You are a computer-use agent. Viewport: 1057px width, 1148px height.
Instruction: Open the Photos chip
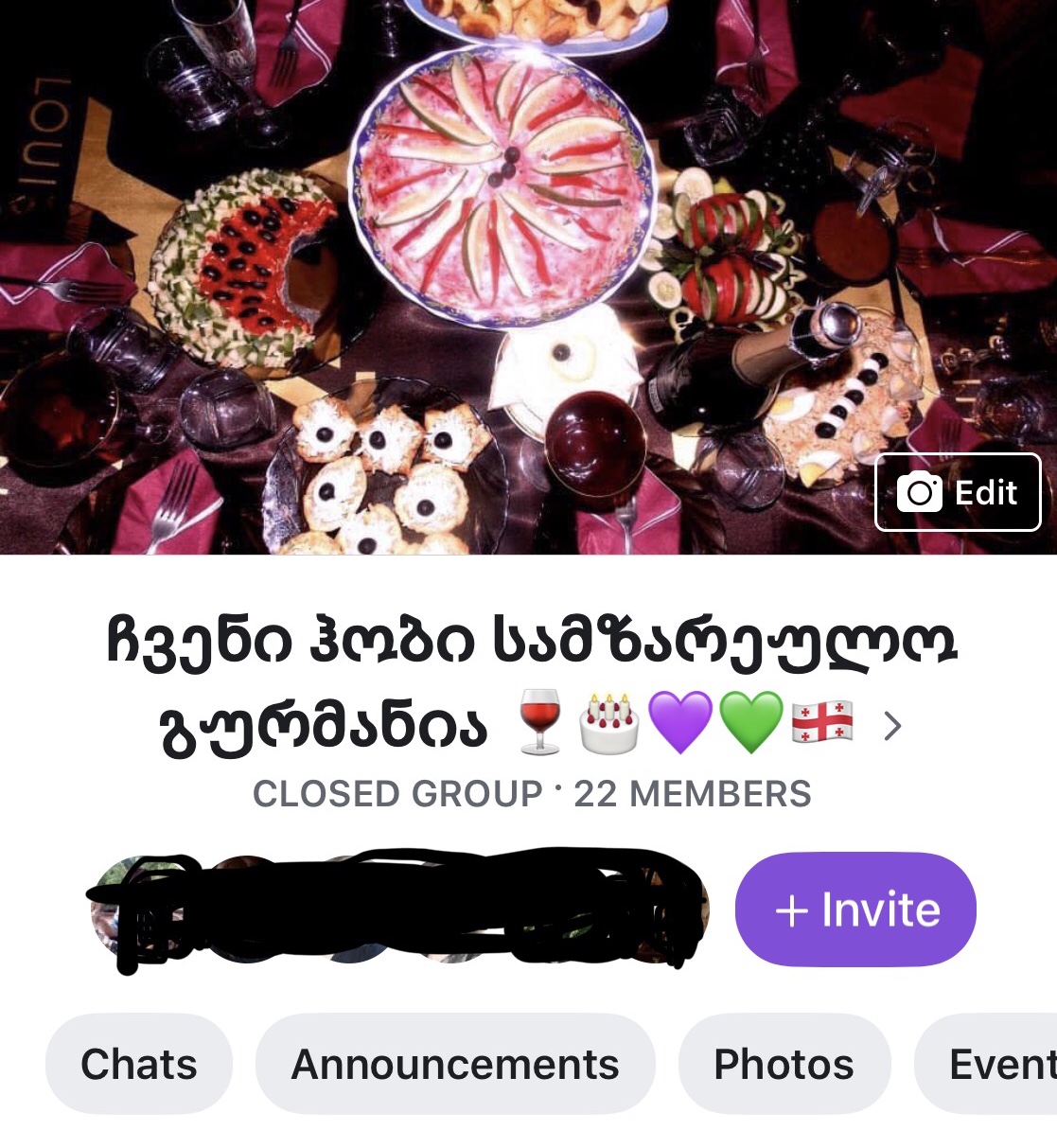(x=784, y=1064)
